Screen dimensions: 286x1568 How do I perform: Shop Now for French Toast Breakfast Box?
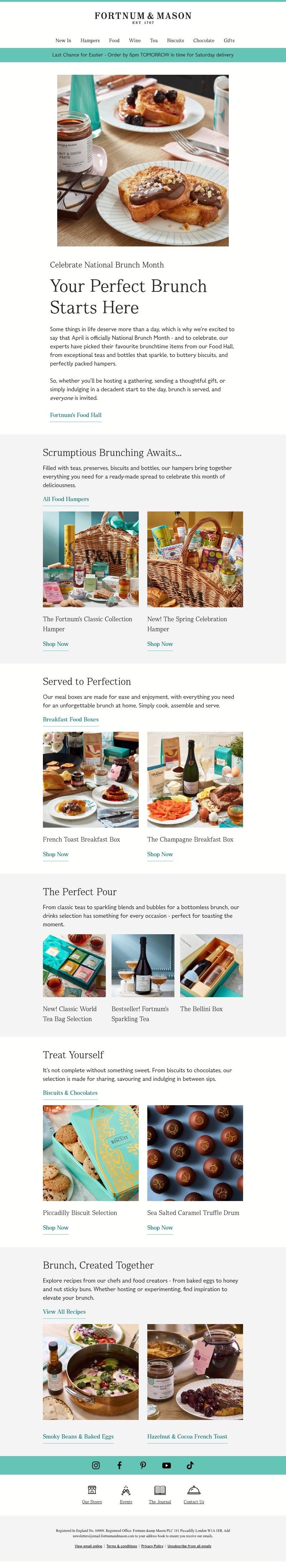pyautogui.click(x=55, y=854)
